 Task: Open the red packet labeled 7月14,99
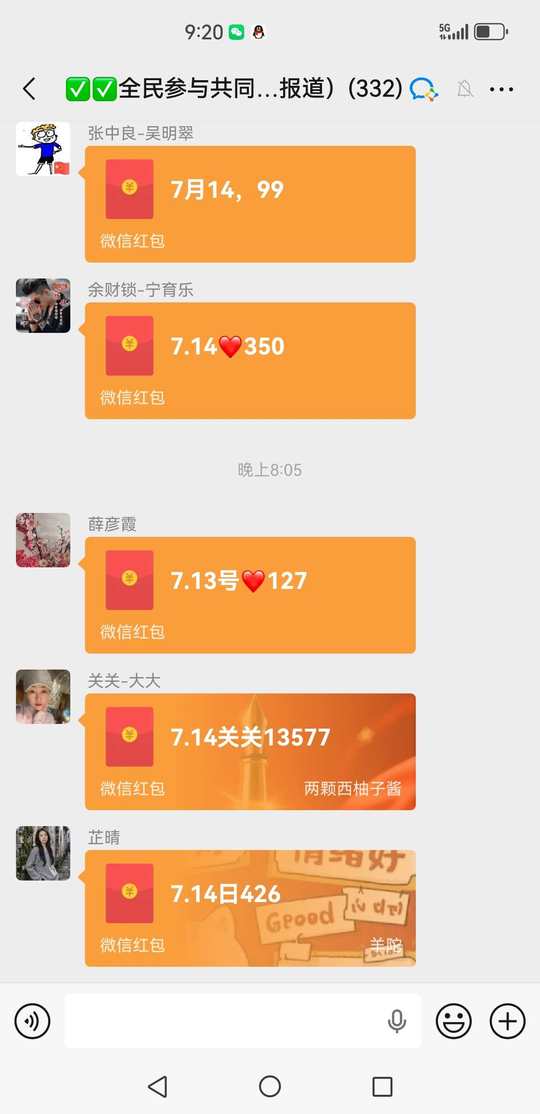coord(250,204)
